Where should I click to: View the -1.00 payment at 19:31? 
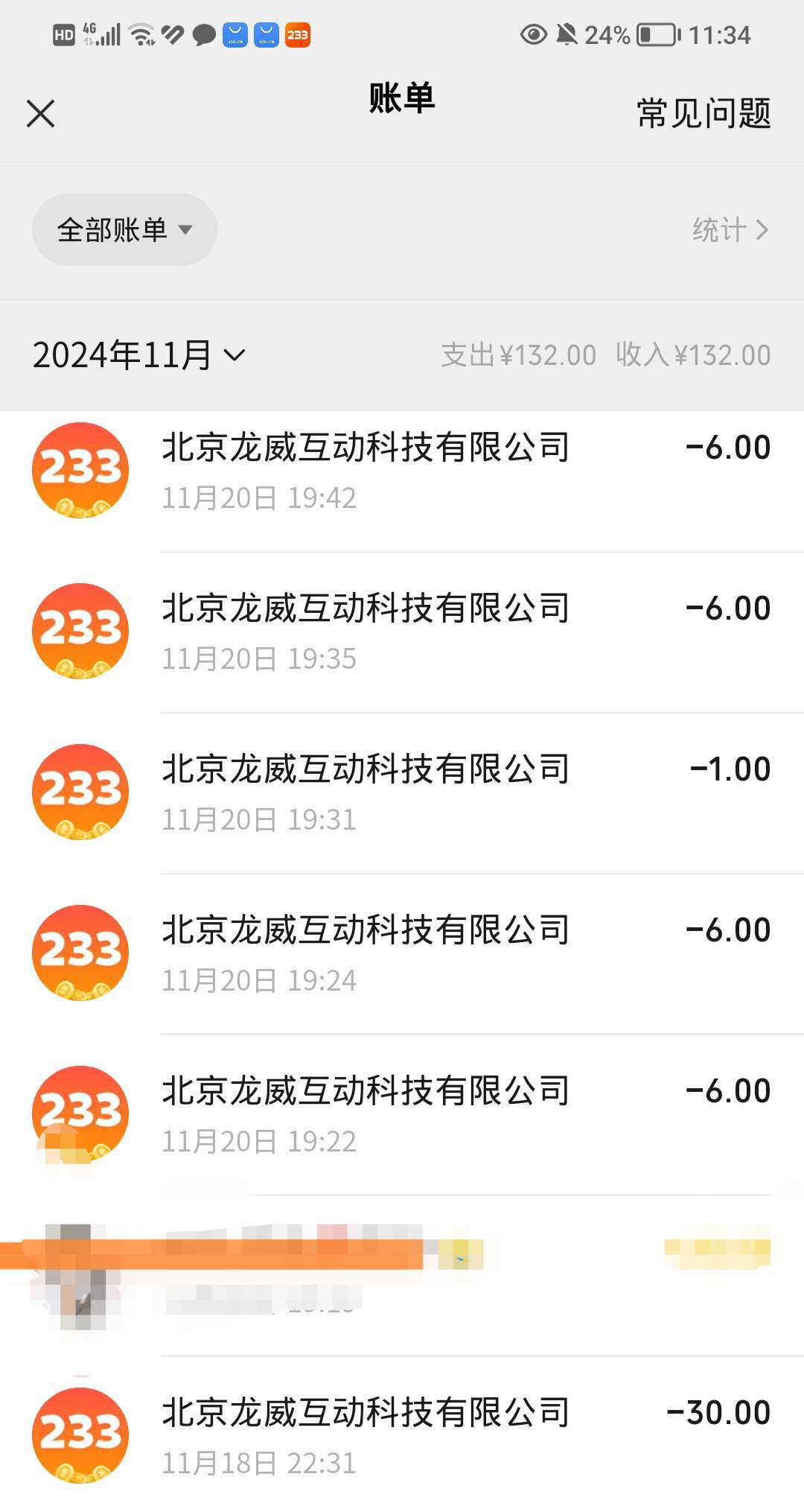tap(402, 793)
